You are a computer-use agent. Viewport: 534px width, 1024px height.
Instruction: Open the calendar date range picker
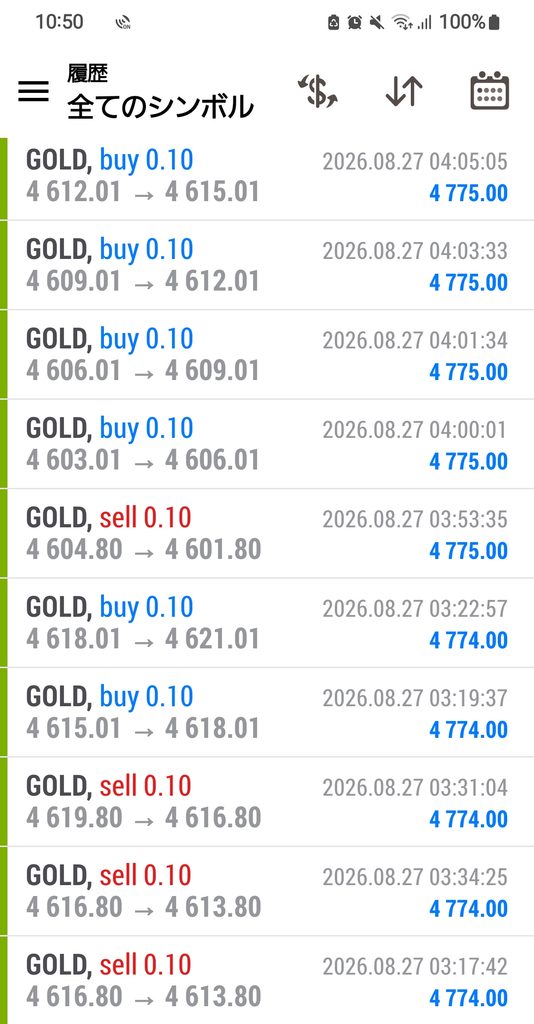490,91
